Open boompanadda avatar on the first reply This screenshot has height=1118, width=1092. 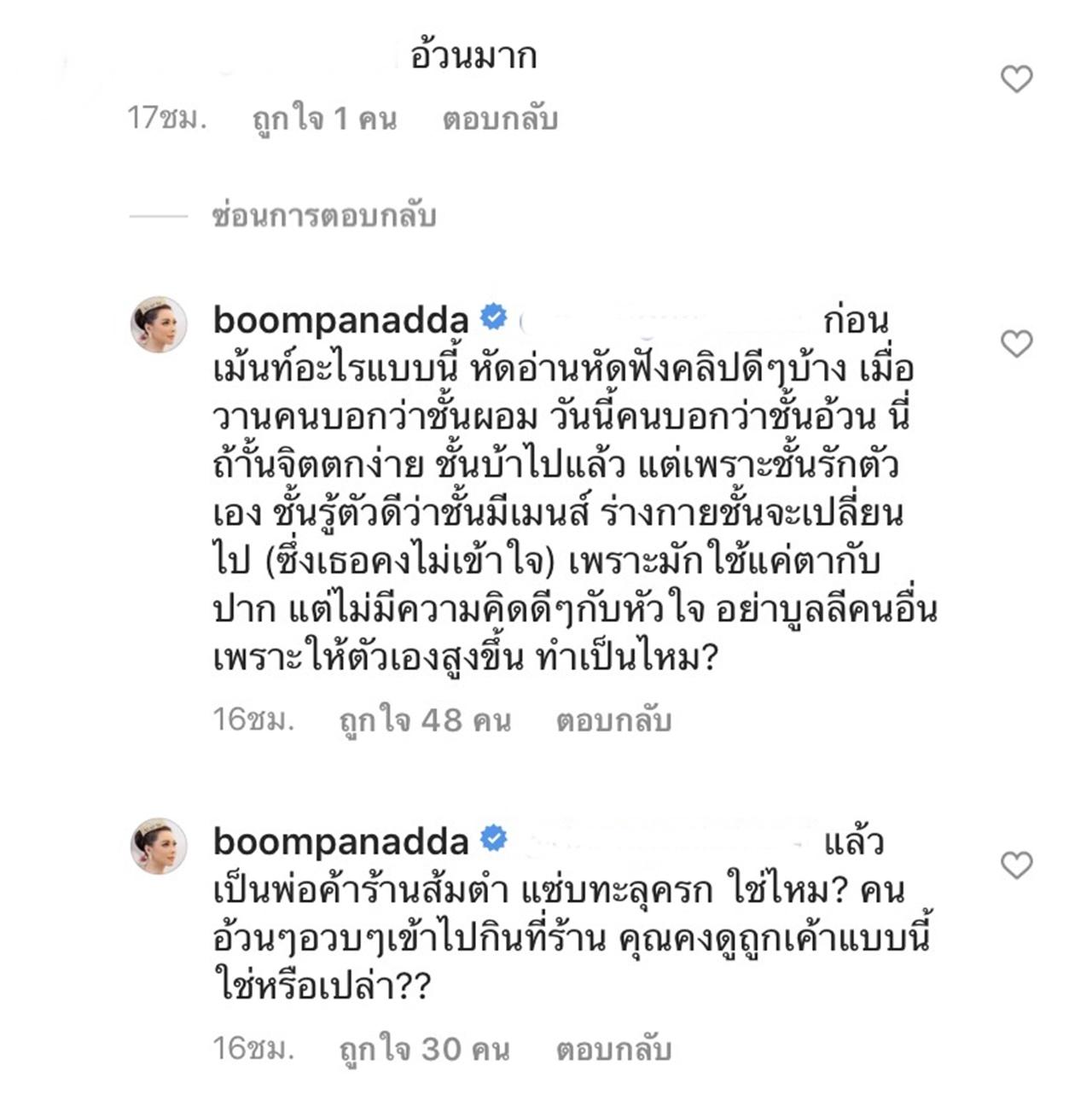pos(159,324)
